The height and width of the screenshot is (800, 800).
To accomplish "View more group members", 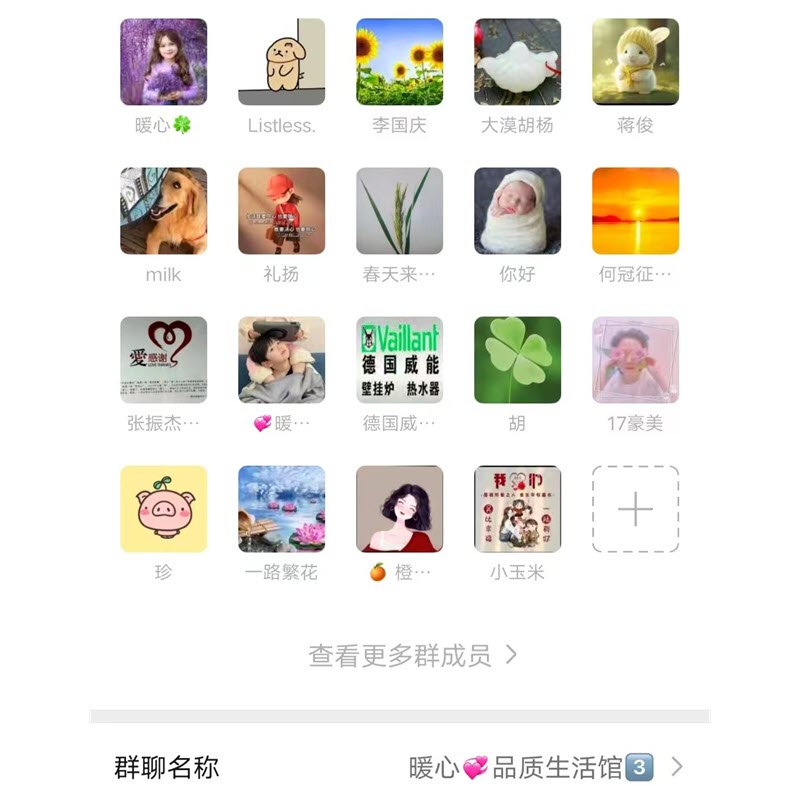I will tap(412, 656).
